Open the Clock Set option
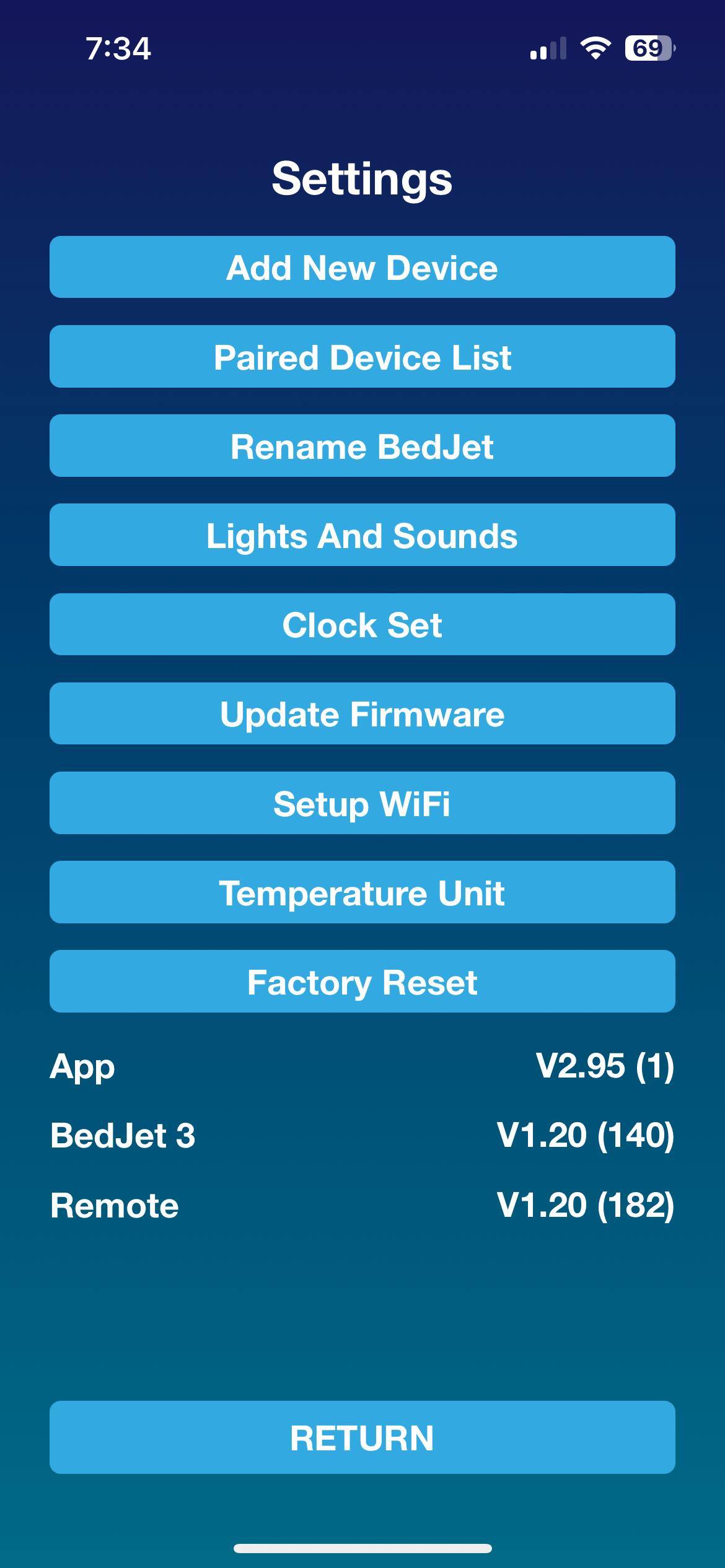 362,624
